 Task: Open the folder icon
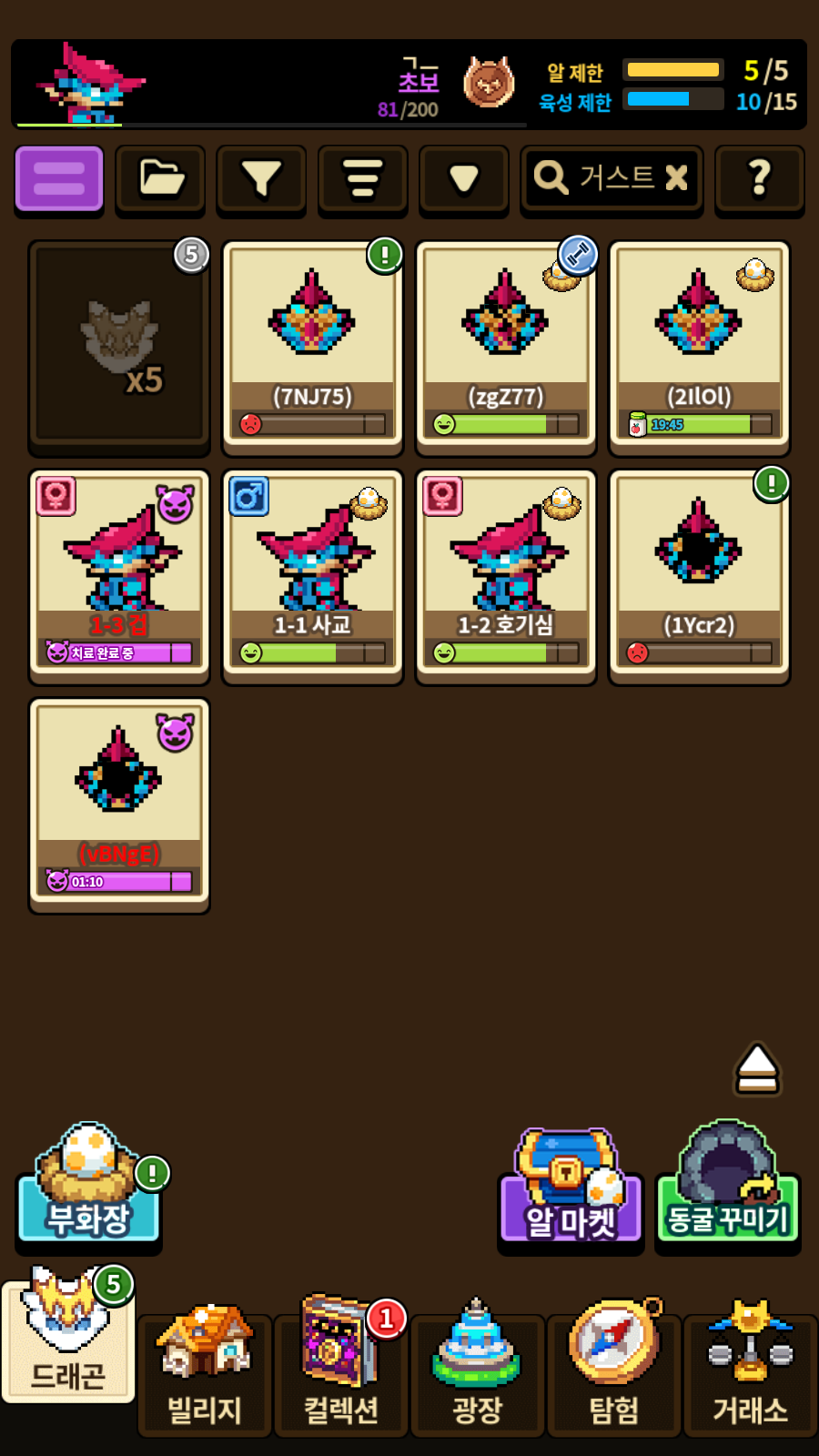coord(160,179)
